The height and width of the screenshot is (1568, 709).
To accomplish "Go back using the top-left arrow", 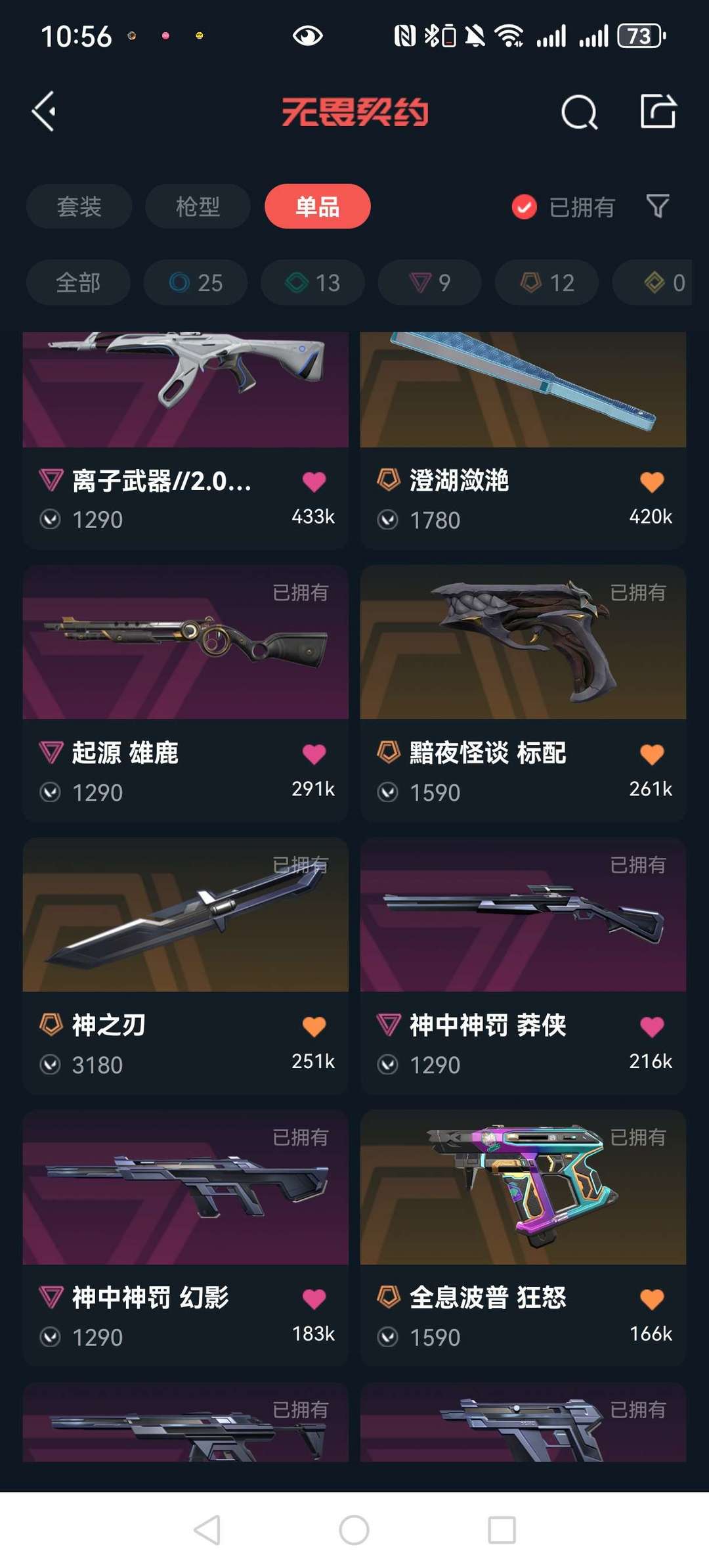I will (x=45, y=112).
